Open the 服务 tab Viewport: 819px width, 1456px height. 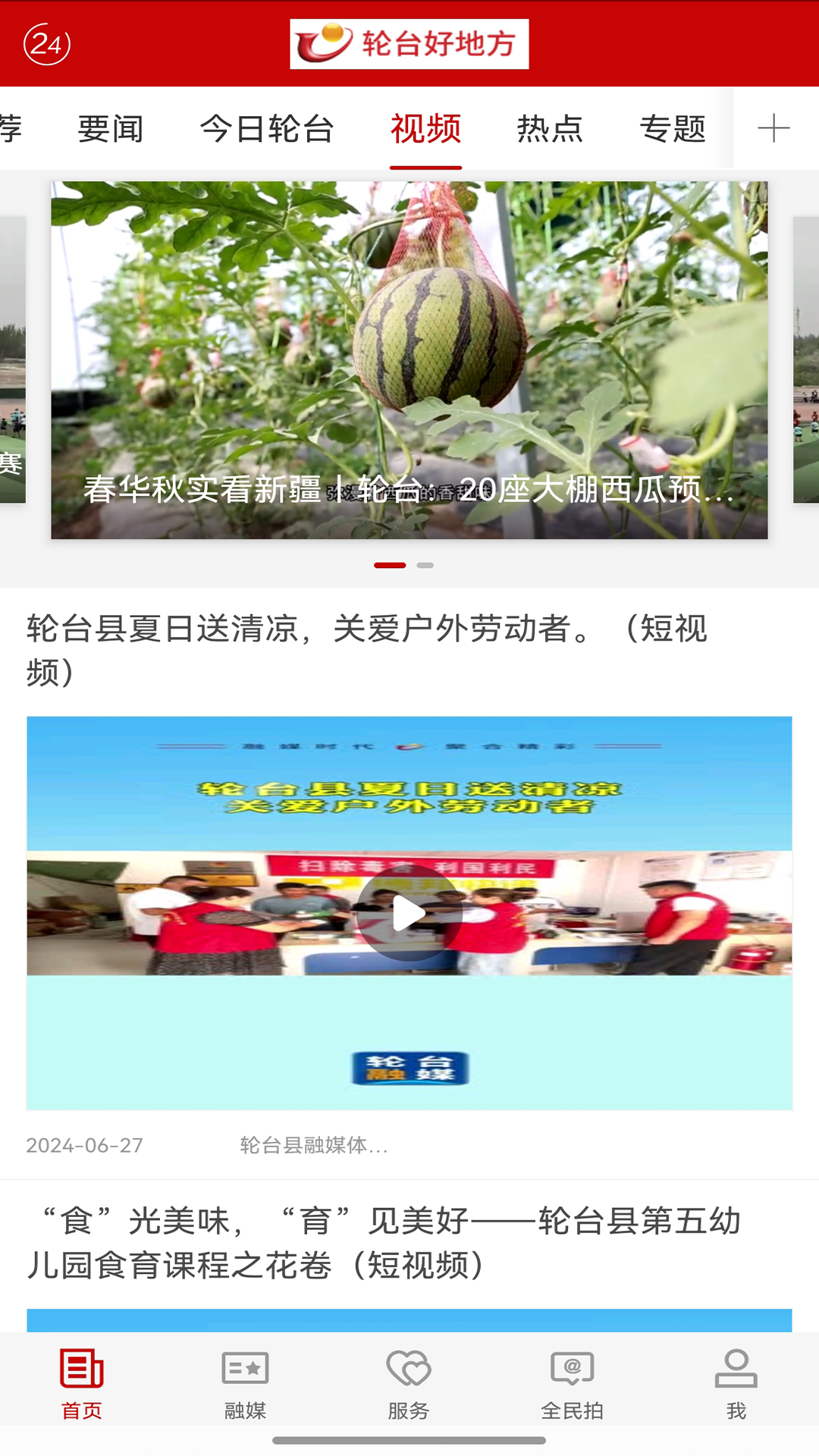click(409, 1385)
